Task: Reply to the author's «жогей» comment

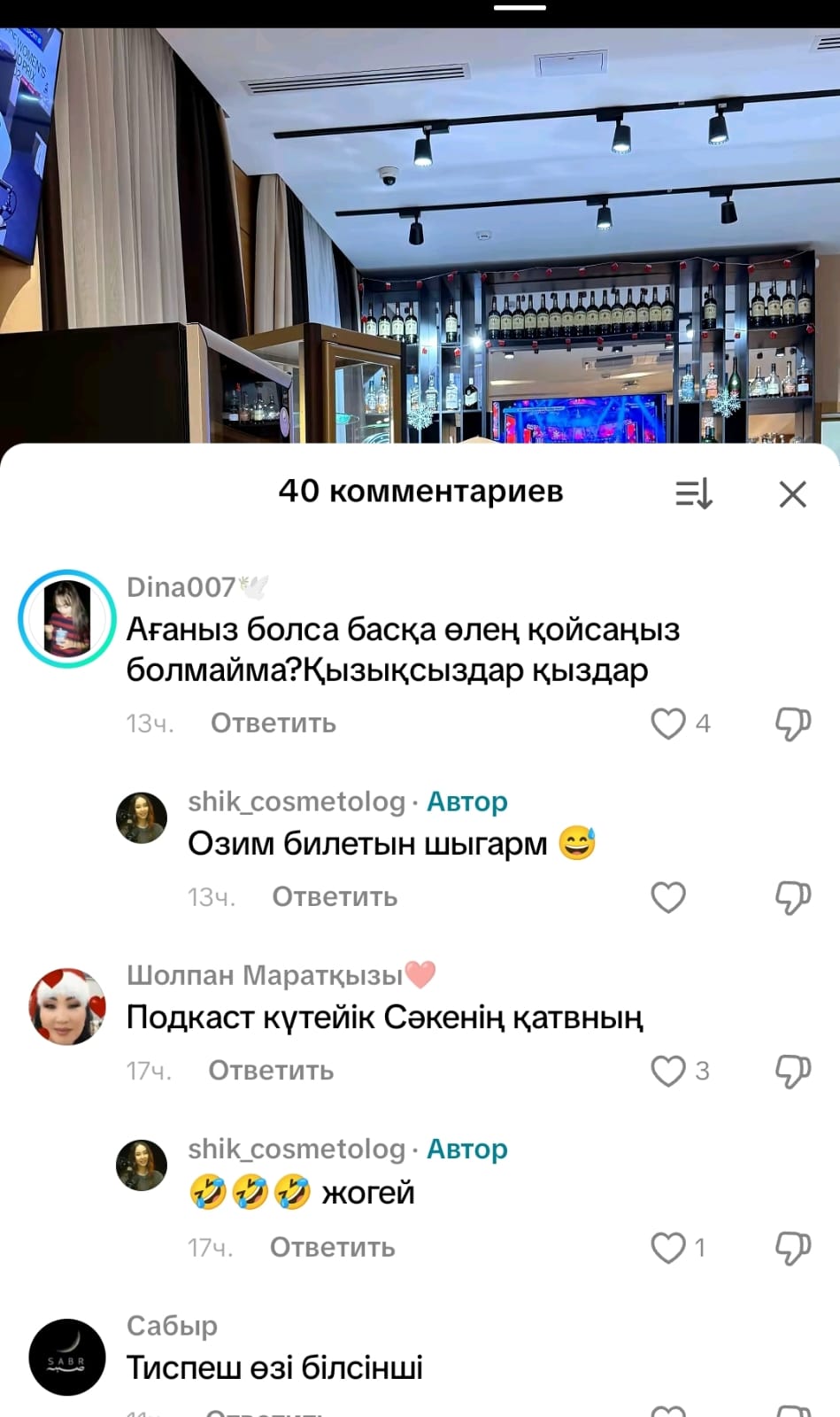Action: click(x=332, y=1248)
